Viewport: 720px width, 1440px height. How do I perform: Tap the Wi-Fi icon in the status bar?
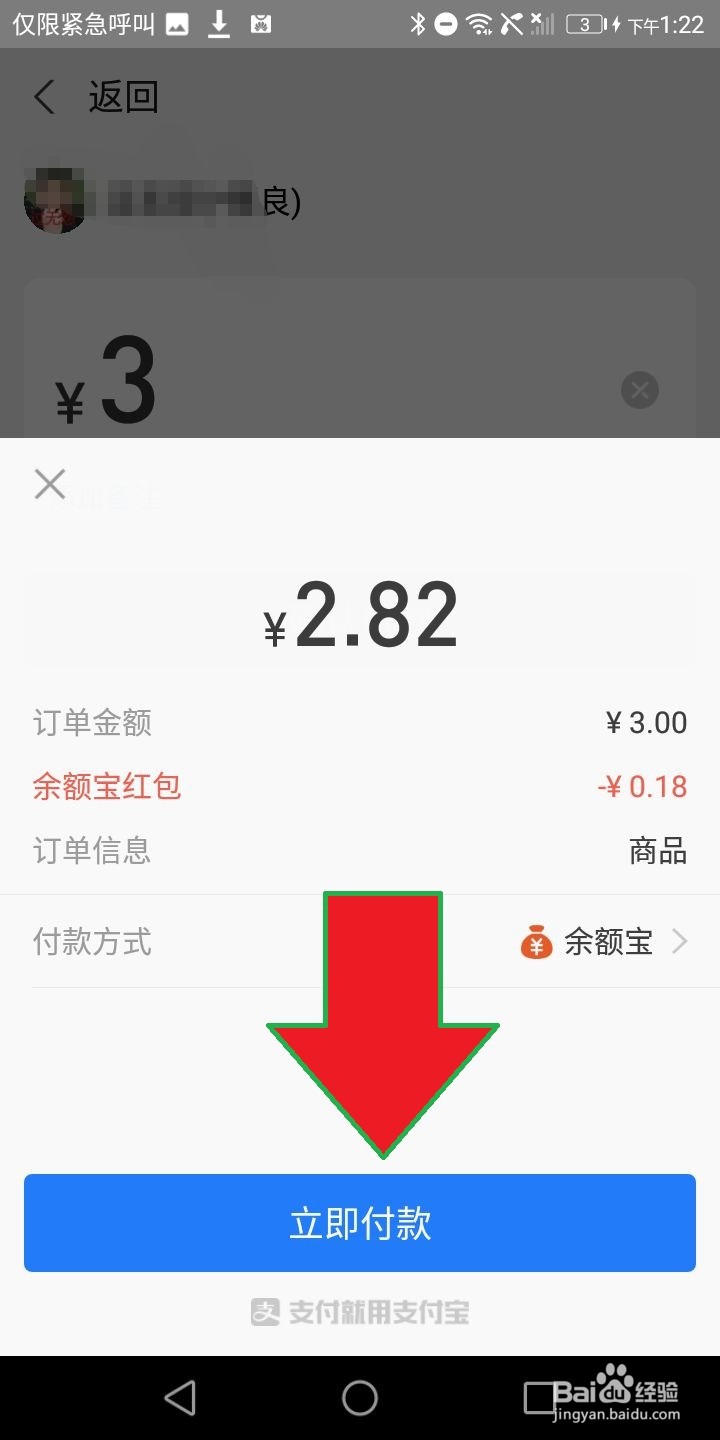(x=479, y=22)
